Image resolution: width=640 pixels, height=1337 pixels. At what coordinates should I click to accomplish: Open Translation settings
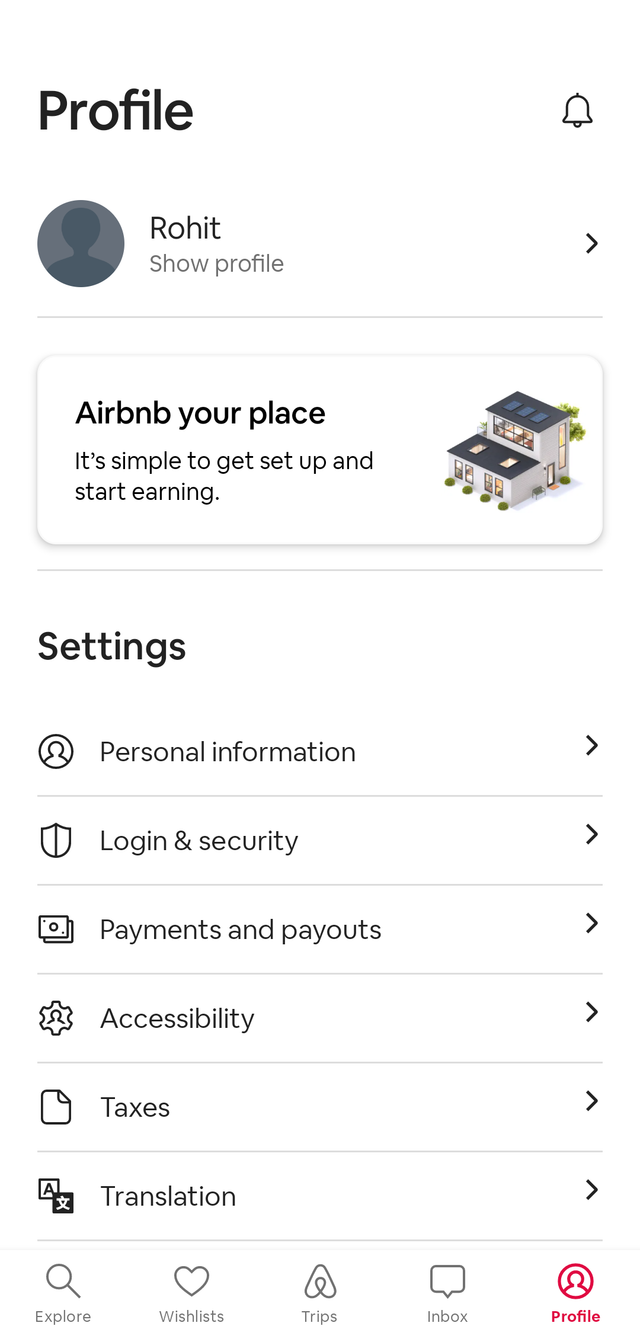point(319,1196)
